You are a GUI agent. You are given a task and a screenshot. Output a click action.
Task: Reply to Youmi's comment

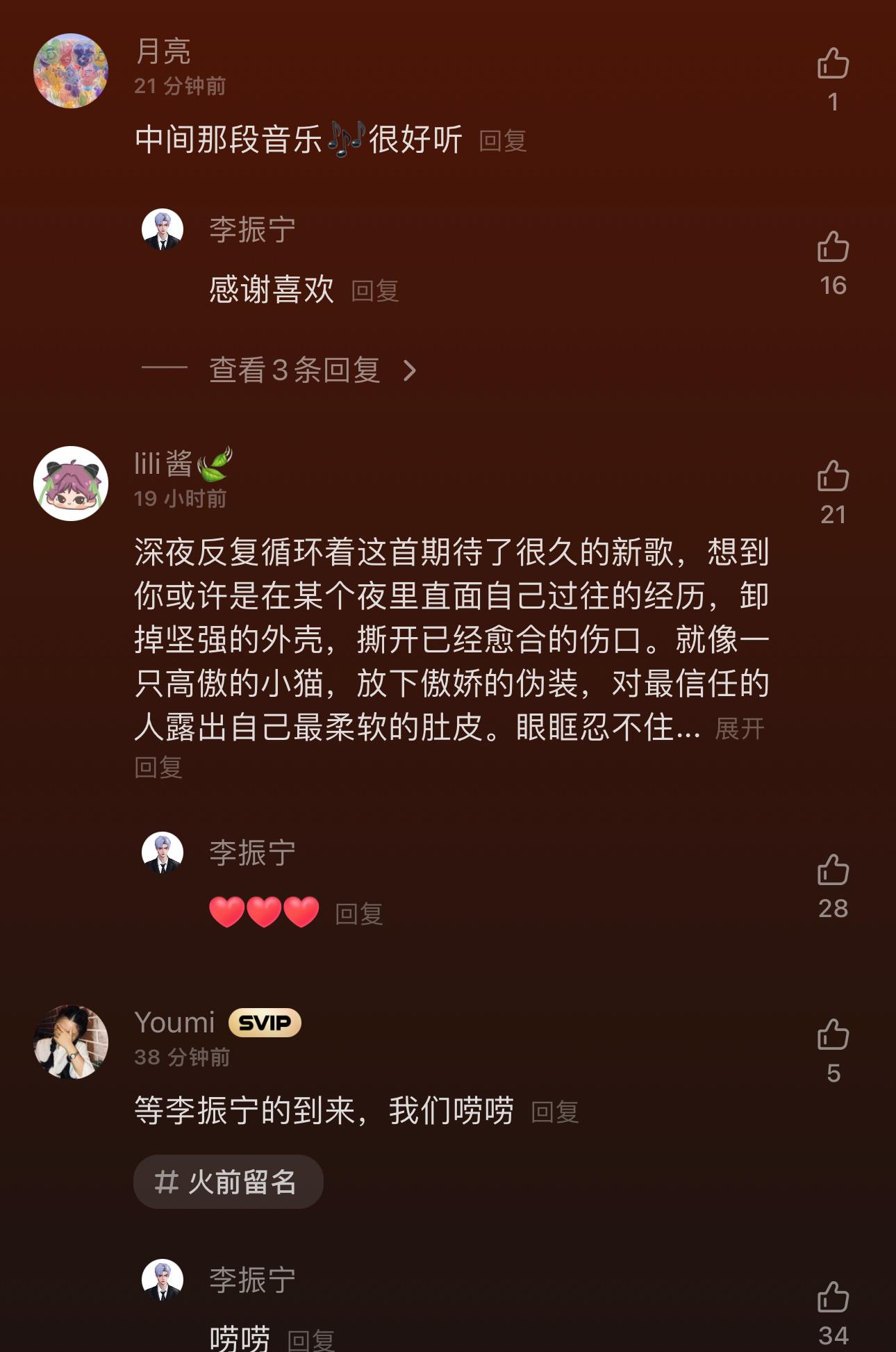click(x=555, y=1112)
